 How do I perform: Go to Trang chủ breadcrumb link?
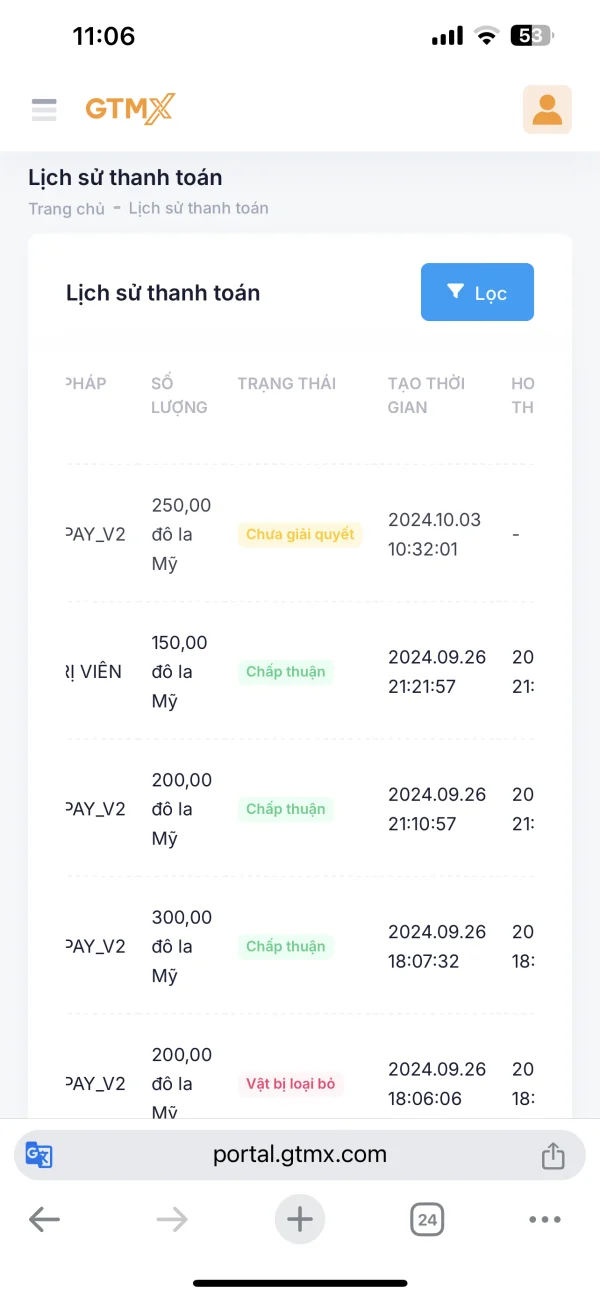tap(66, 209)
